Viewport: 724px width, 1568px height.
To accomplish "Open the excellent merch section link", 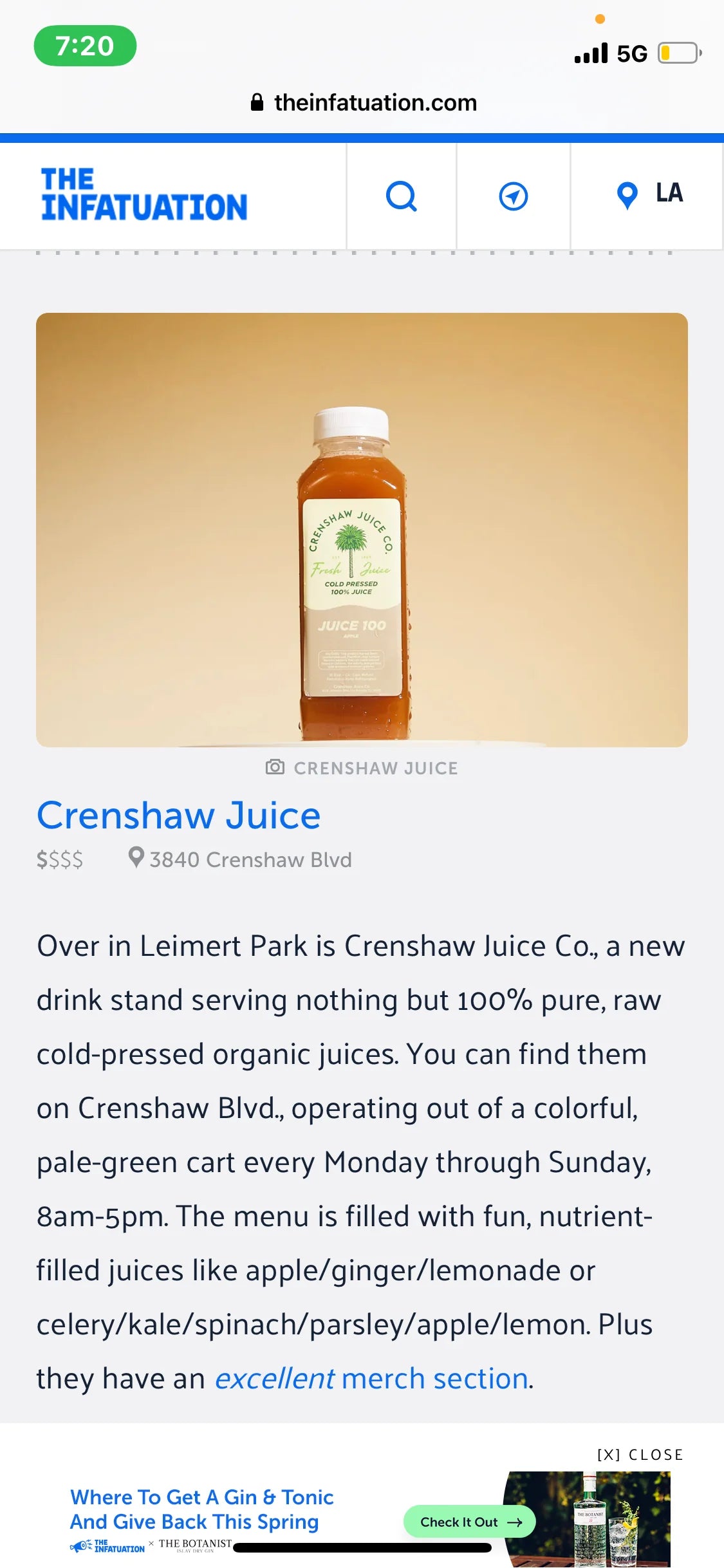I will pyautogui.click(x=373, y=1379).
